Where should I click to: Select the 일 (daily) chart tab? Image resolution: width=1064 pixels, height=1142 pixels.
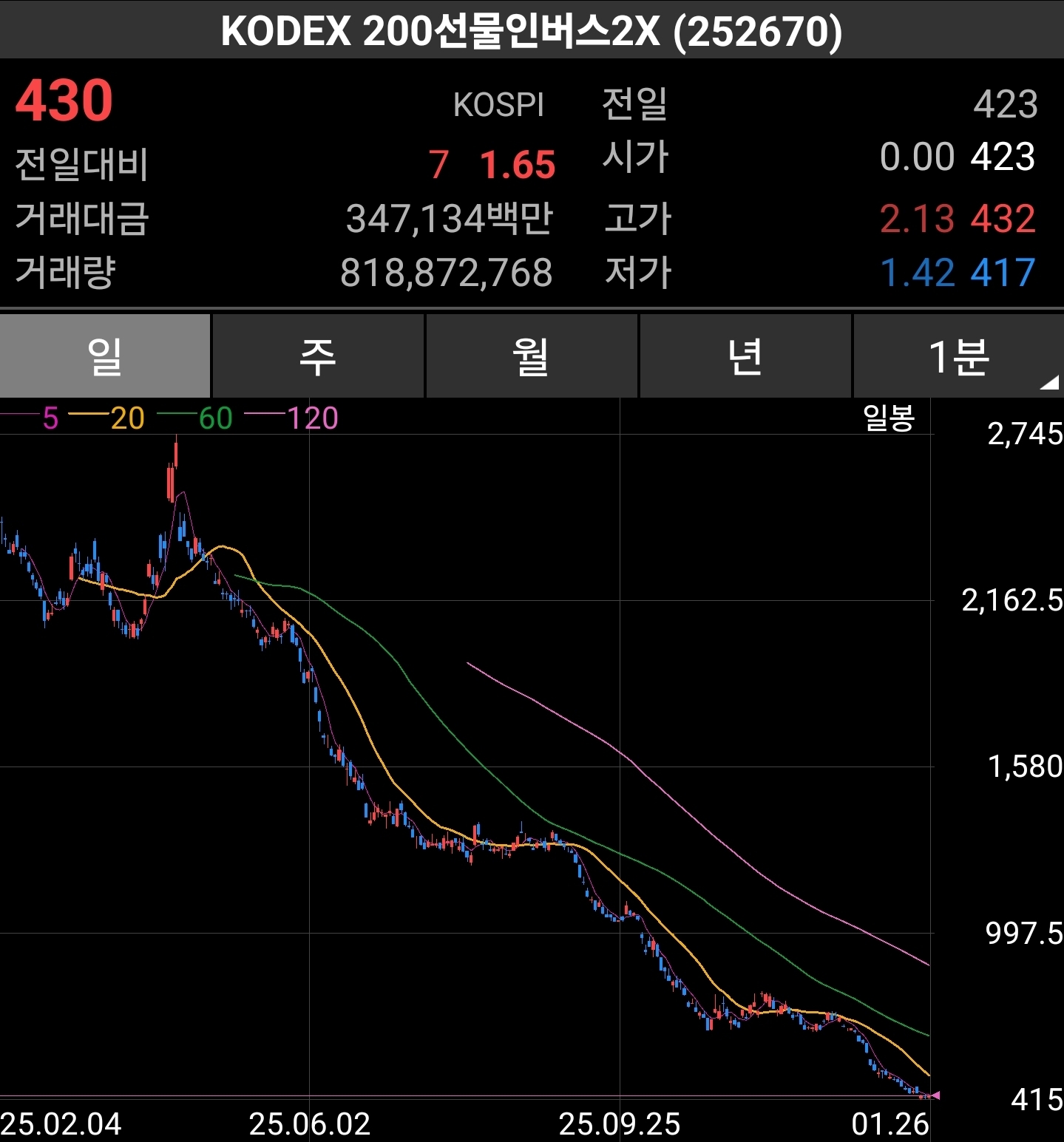(x=105, y=356)
